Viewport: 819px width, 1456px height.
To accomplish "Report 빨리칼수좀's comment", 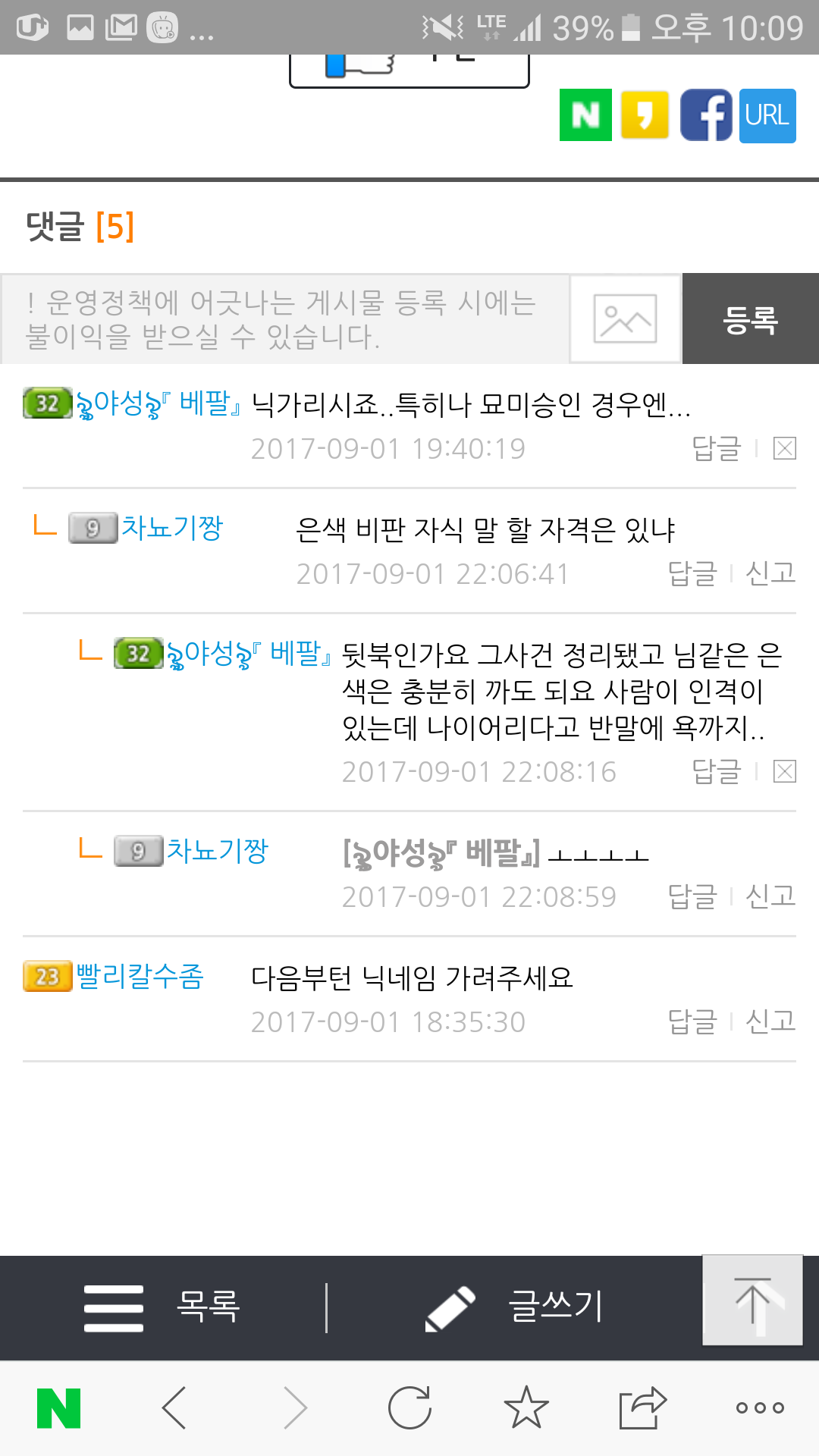I will [x=770, y=1021].
